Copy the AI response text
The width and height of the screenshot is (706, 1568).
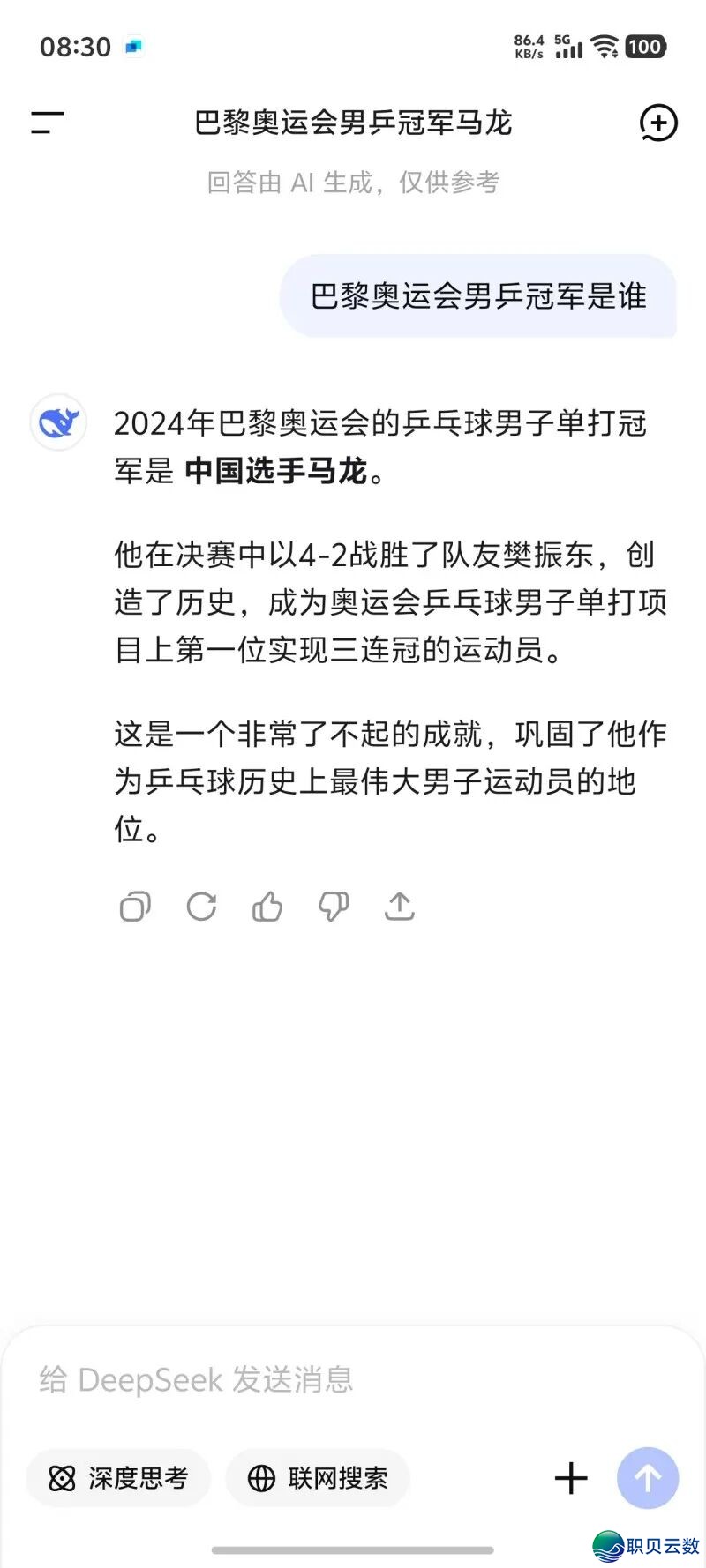135,906
